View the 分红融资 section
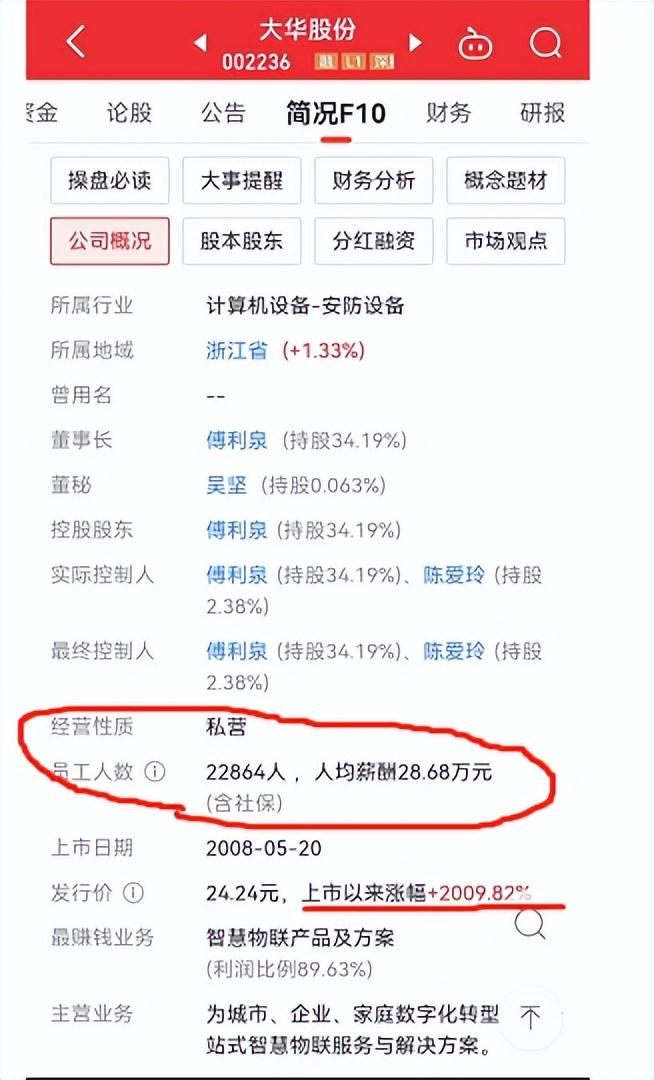654x1080 pixels. (373, 241)
